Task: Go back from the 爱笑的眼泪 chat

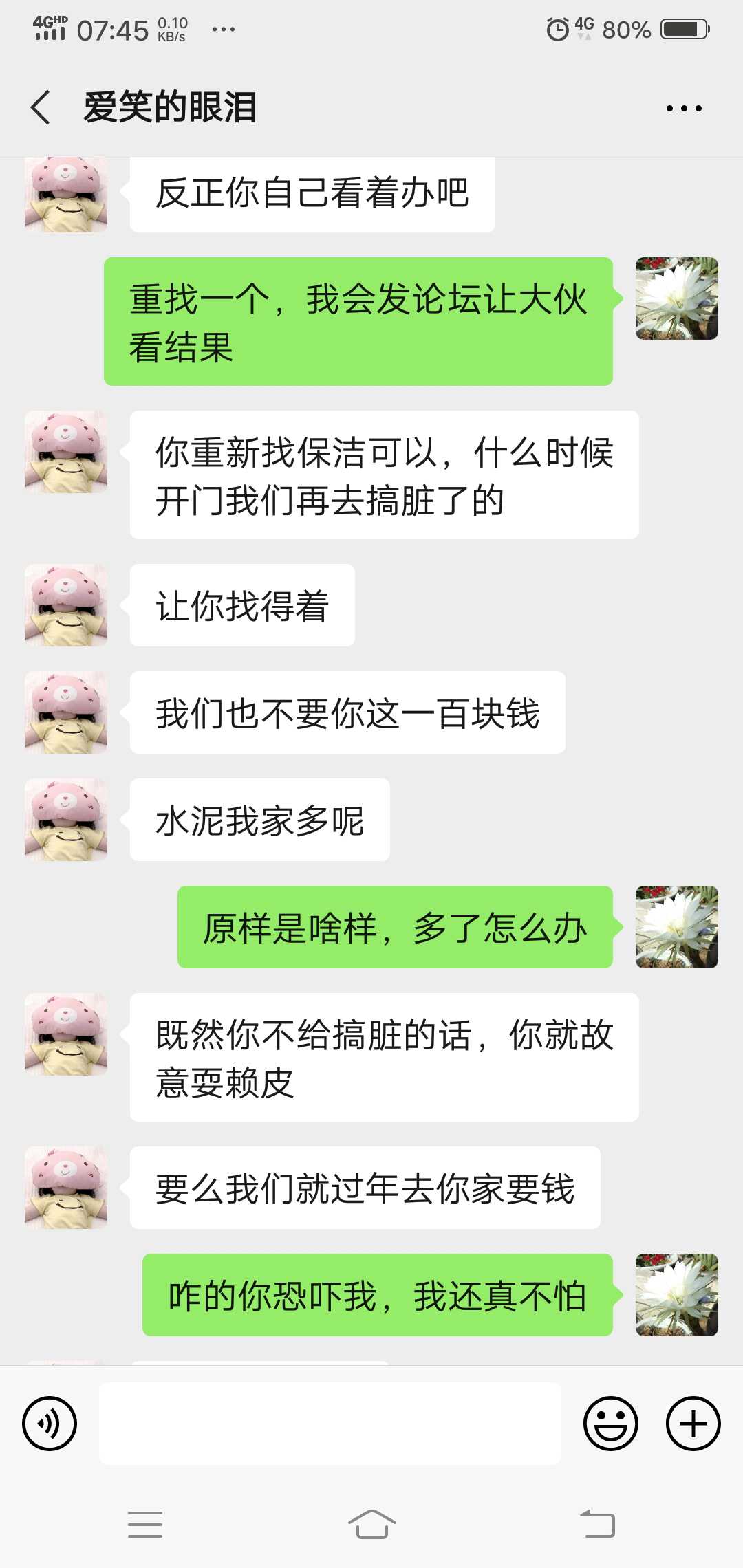Action: pyautogui.click(x=41, y=107)
